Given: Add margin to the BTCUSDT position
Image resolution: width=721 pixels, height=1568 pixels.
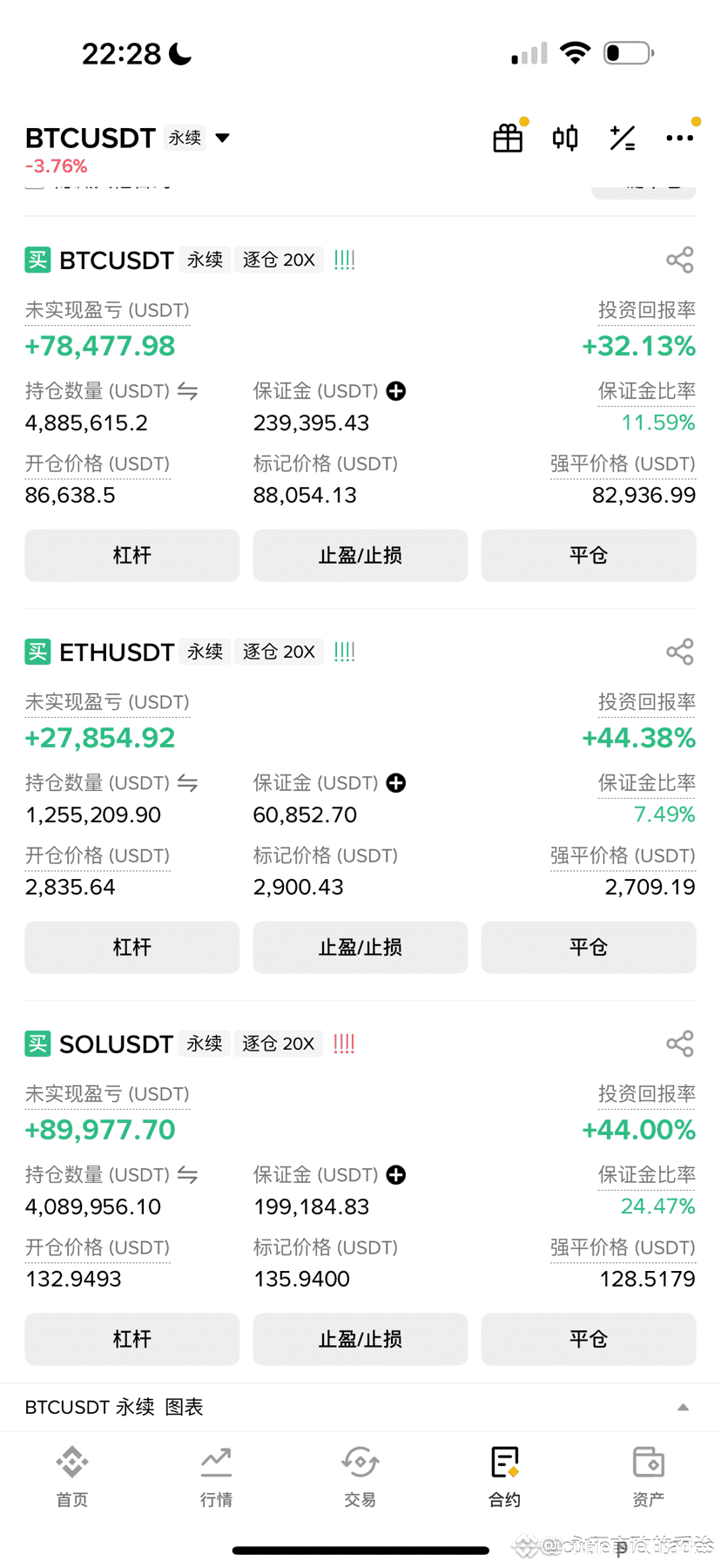Looking at the screenshot, I should click(x=396, y=391).
